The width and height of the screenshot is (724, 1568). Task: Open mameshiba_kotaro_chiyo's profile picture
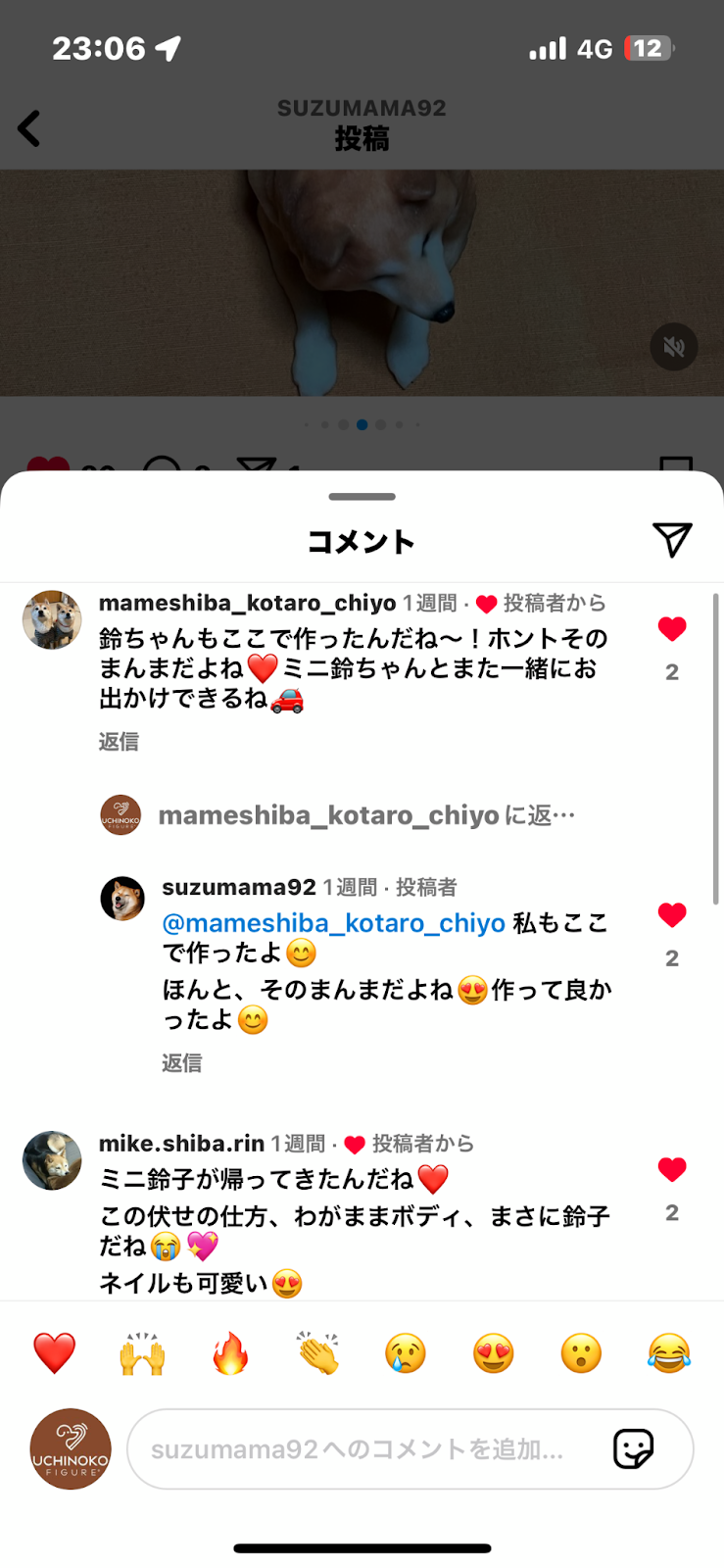52,619
